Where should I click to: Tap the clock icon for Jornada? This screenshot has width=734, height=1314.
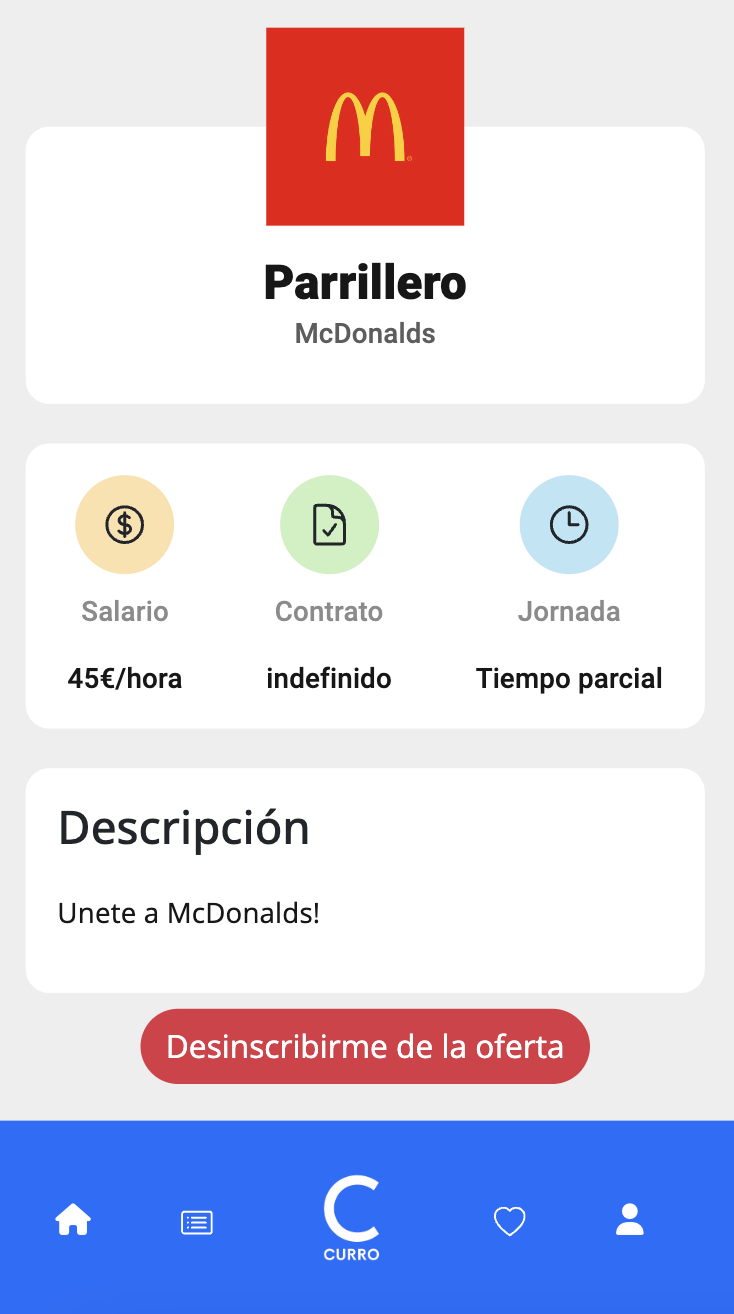click(x=569, y=524)
